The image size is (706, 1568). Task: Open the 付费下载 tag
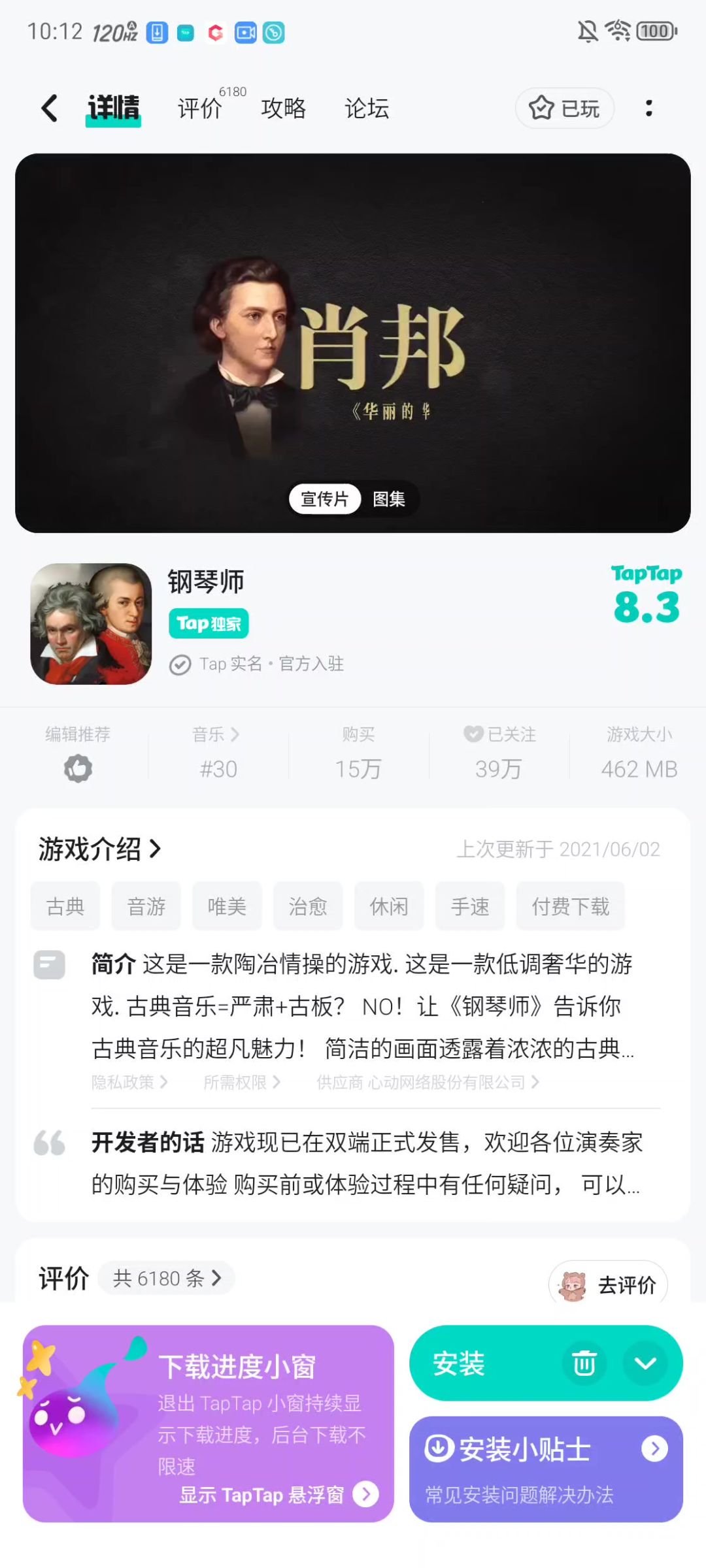click(x=570, y=906)
